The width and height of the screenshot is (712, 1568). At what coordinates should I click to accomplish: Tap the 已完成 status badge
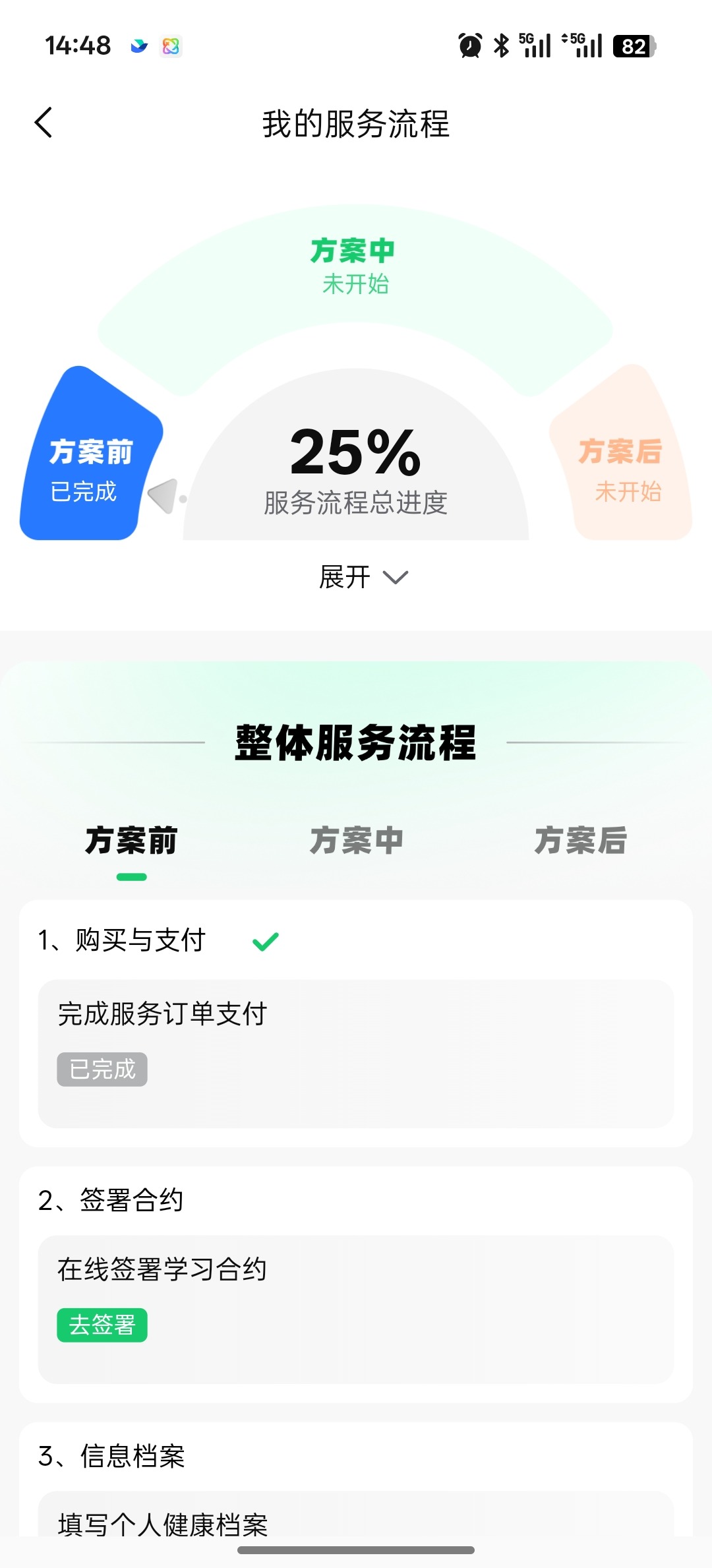[x=102, y=1070]
